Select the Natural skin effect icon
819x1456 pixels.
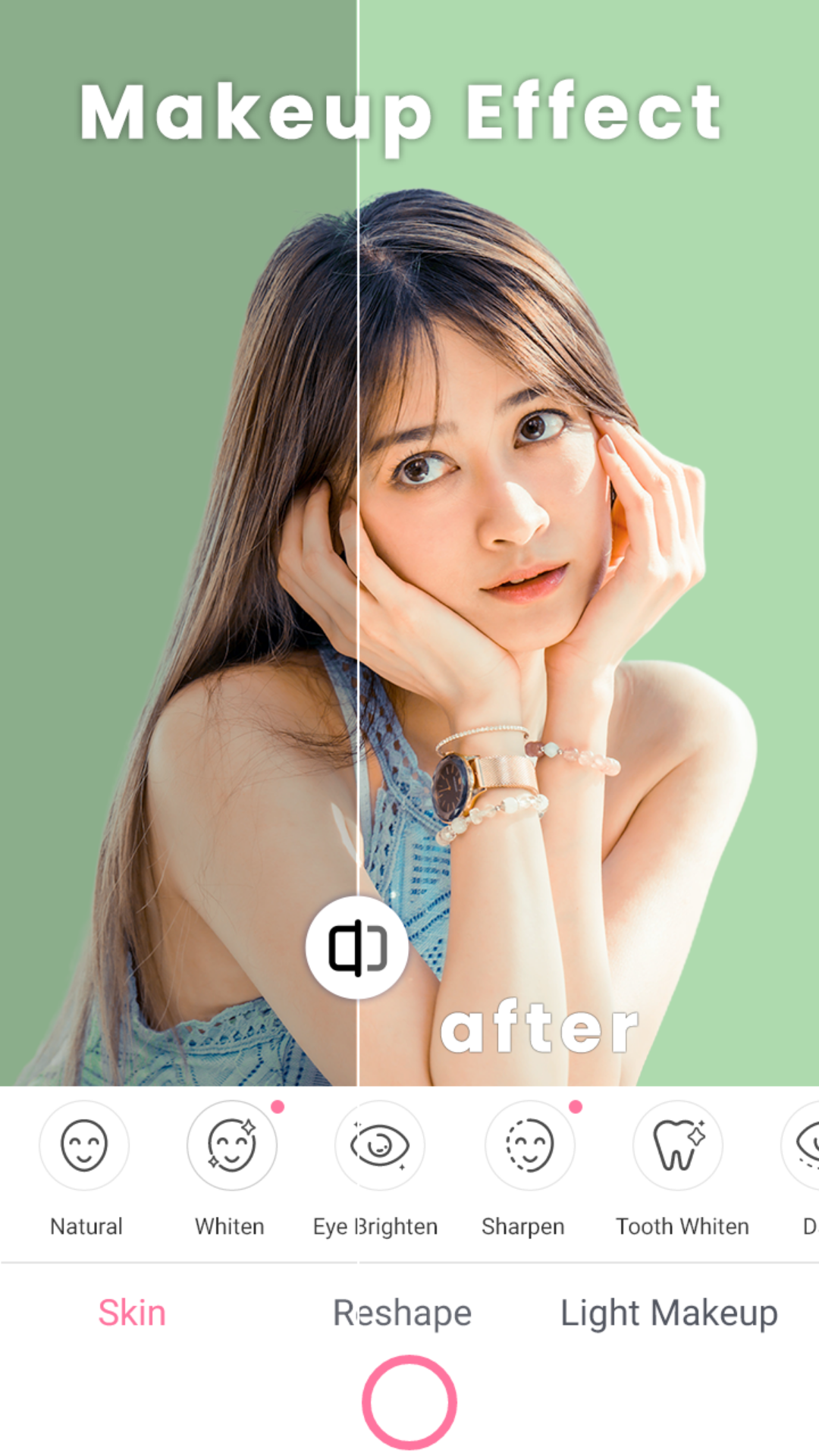[x=84, y=1146]
